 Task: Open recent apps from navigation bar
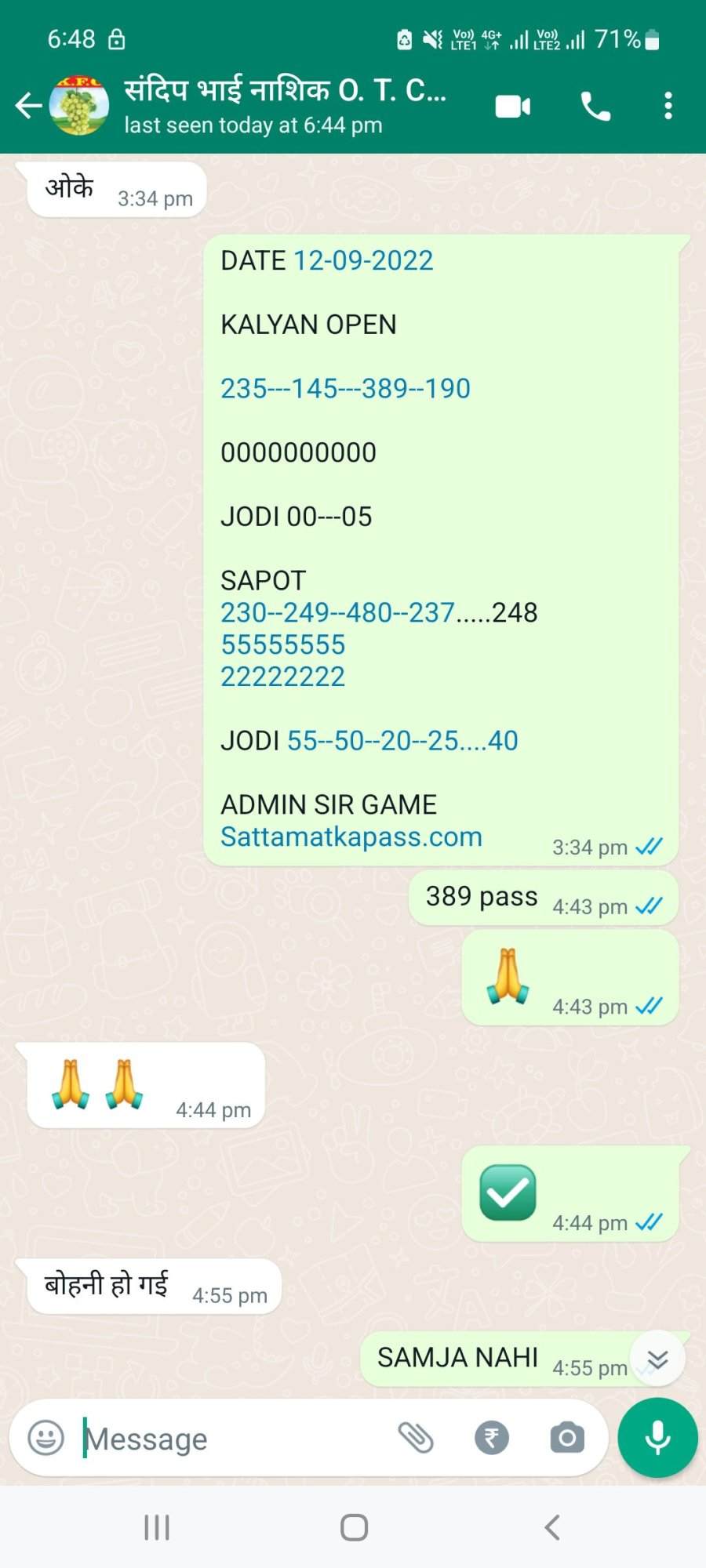(157, 1527)
